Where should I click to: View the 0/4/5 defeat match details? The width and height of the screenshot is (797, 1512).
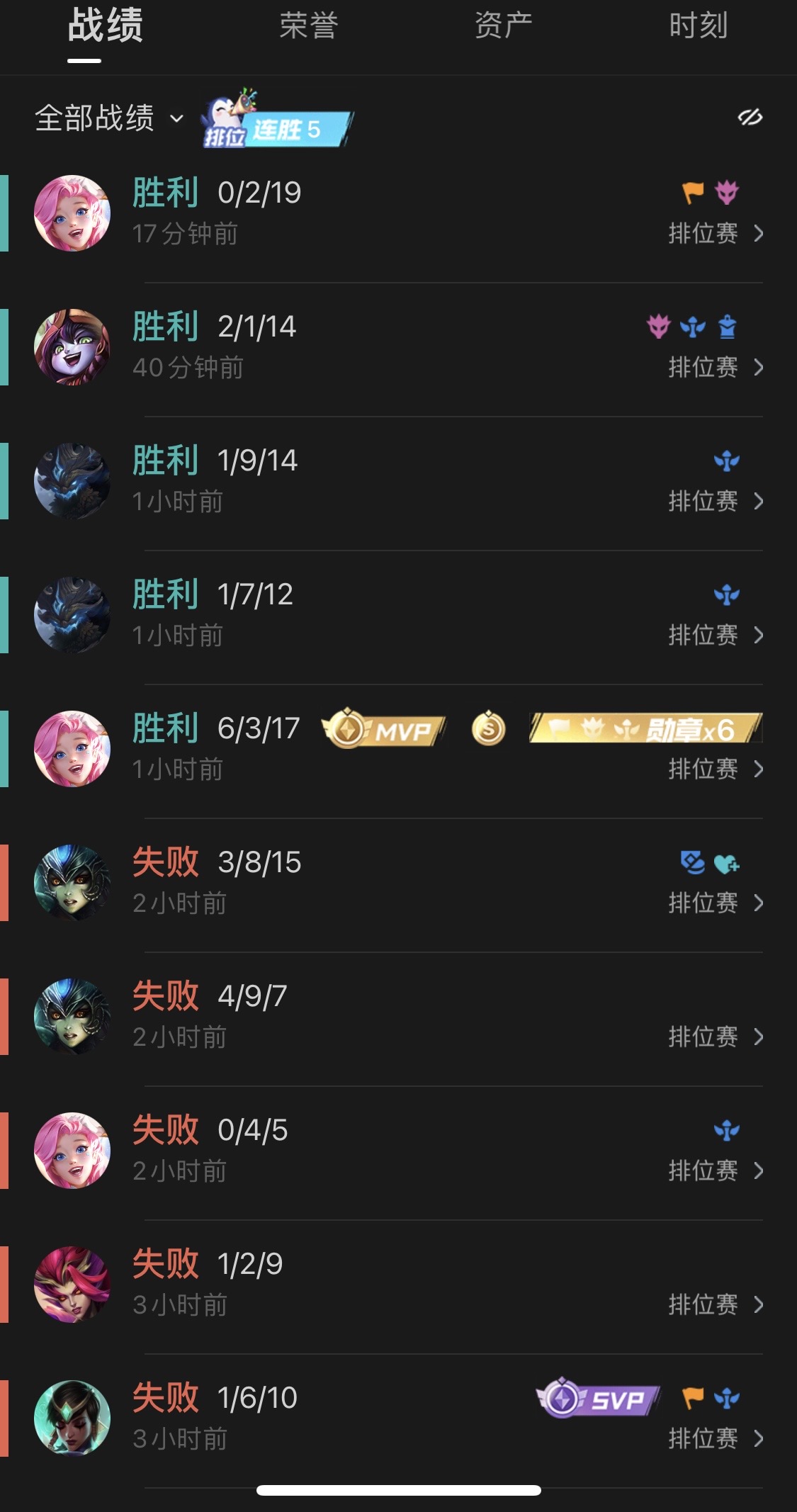pyautogui.click(x=398, y=1151)
